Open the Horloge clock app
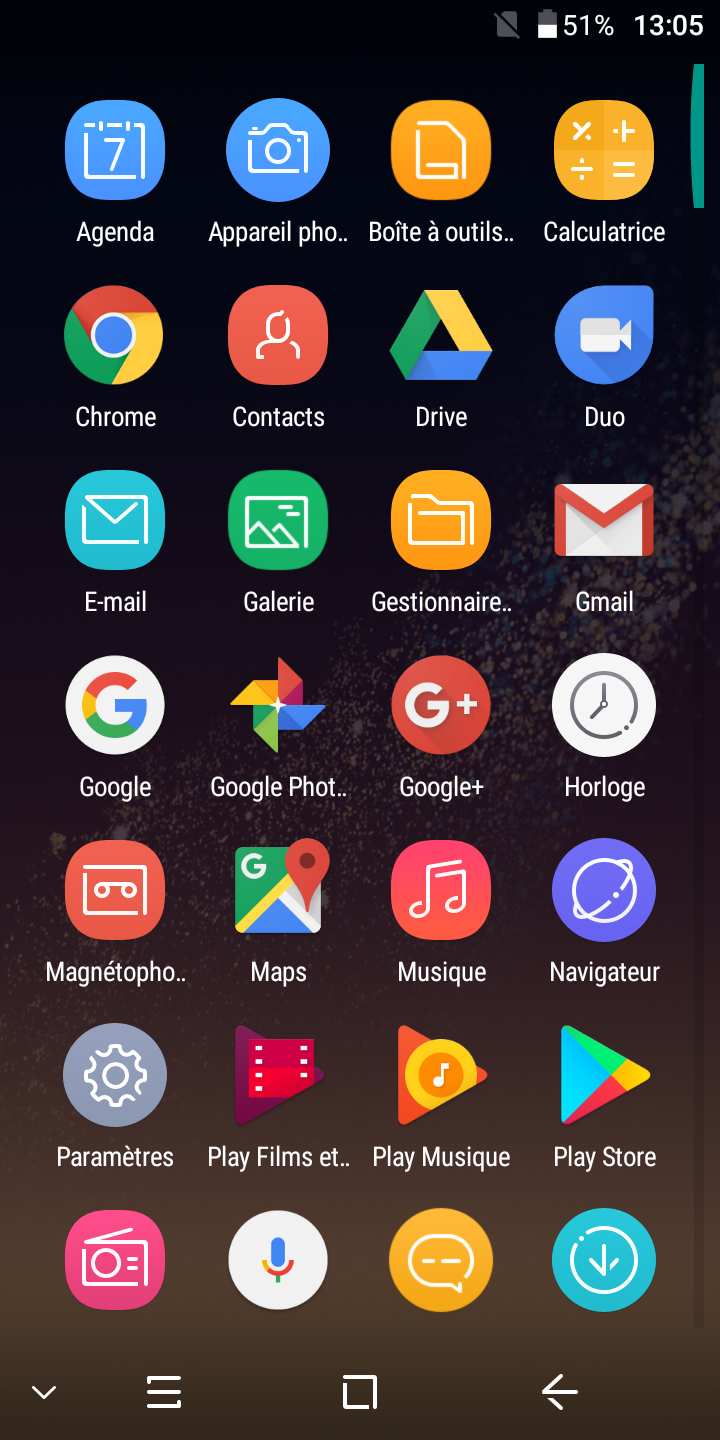Viewport: 720px width, 1440px height. 604,705
